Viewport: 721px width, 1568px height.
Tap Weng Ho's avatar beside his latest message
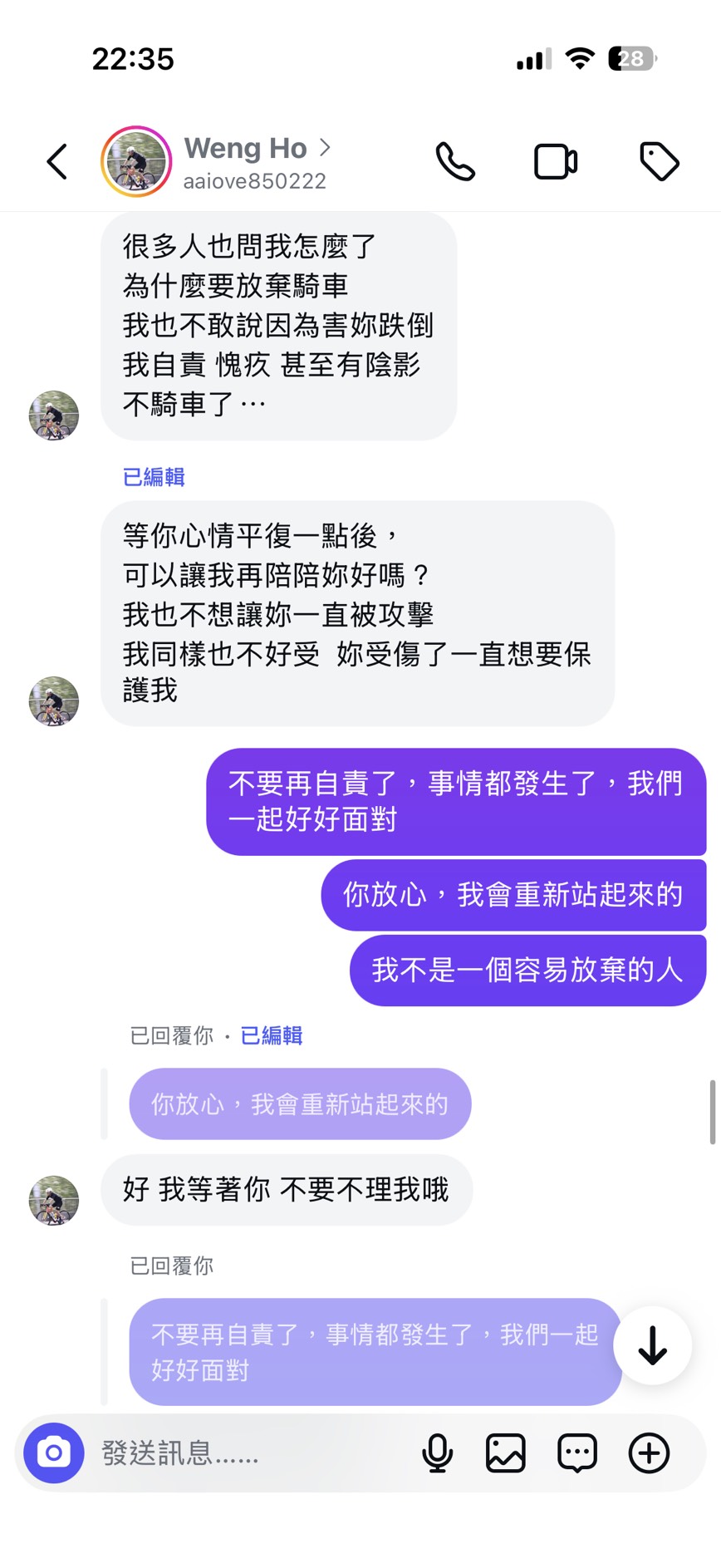[53, 1200]
